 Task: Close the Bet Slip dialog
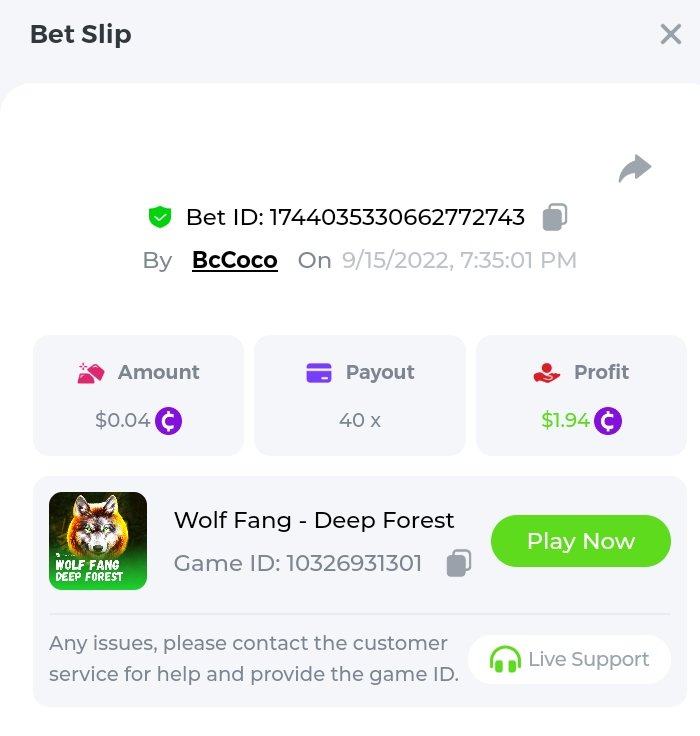tap(670, 35)
